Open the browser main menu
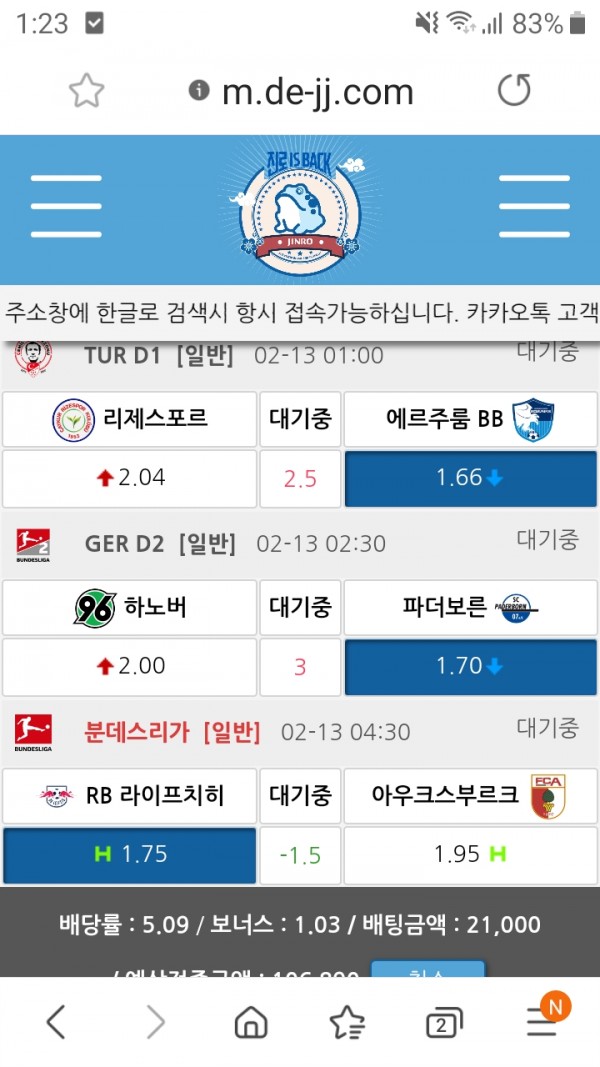Screen dimensions: 600x1067 pos(542,1022)
